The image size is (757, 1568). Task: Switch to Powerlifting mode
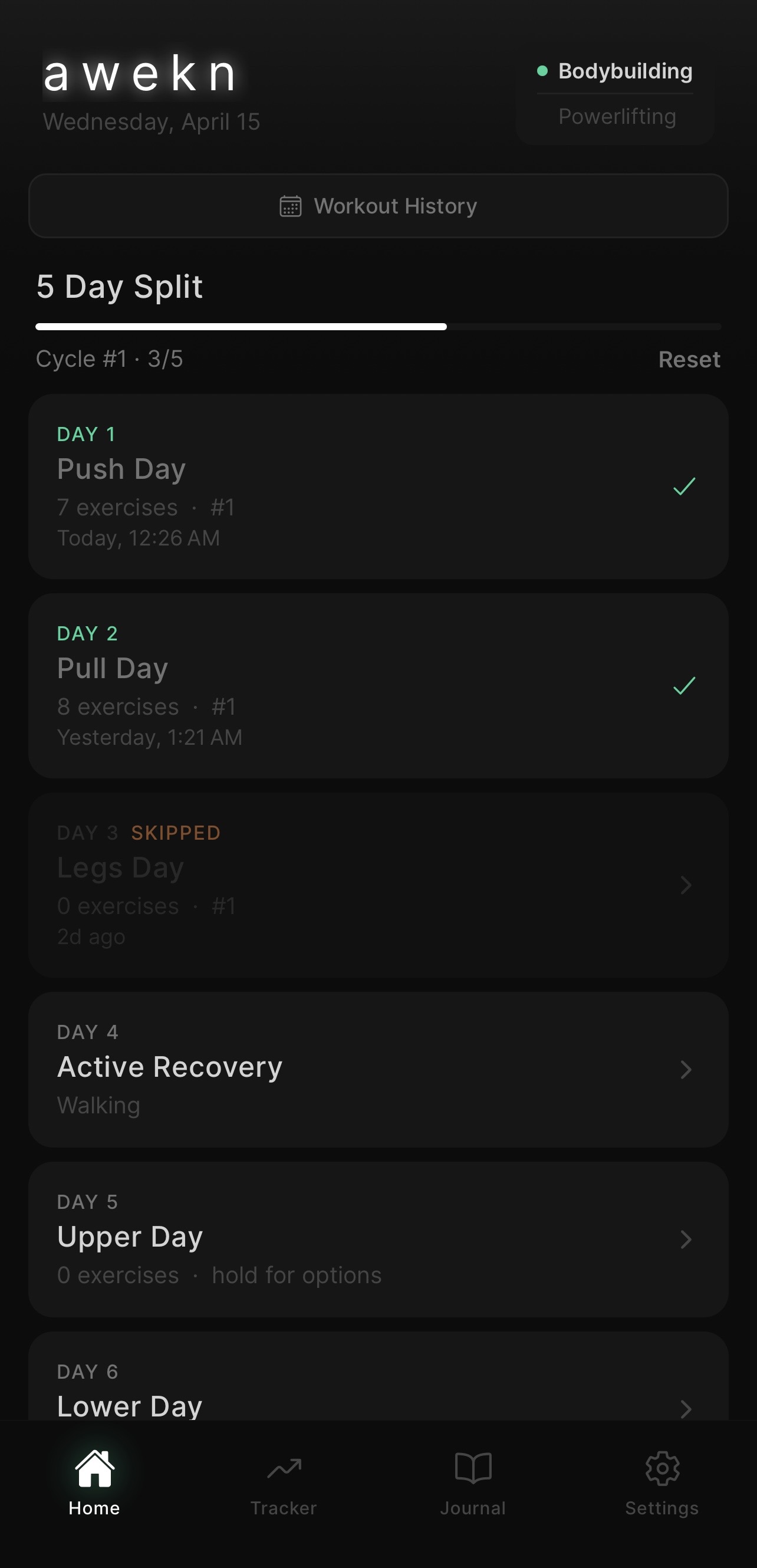(x=617, y=117)
